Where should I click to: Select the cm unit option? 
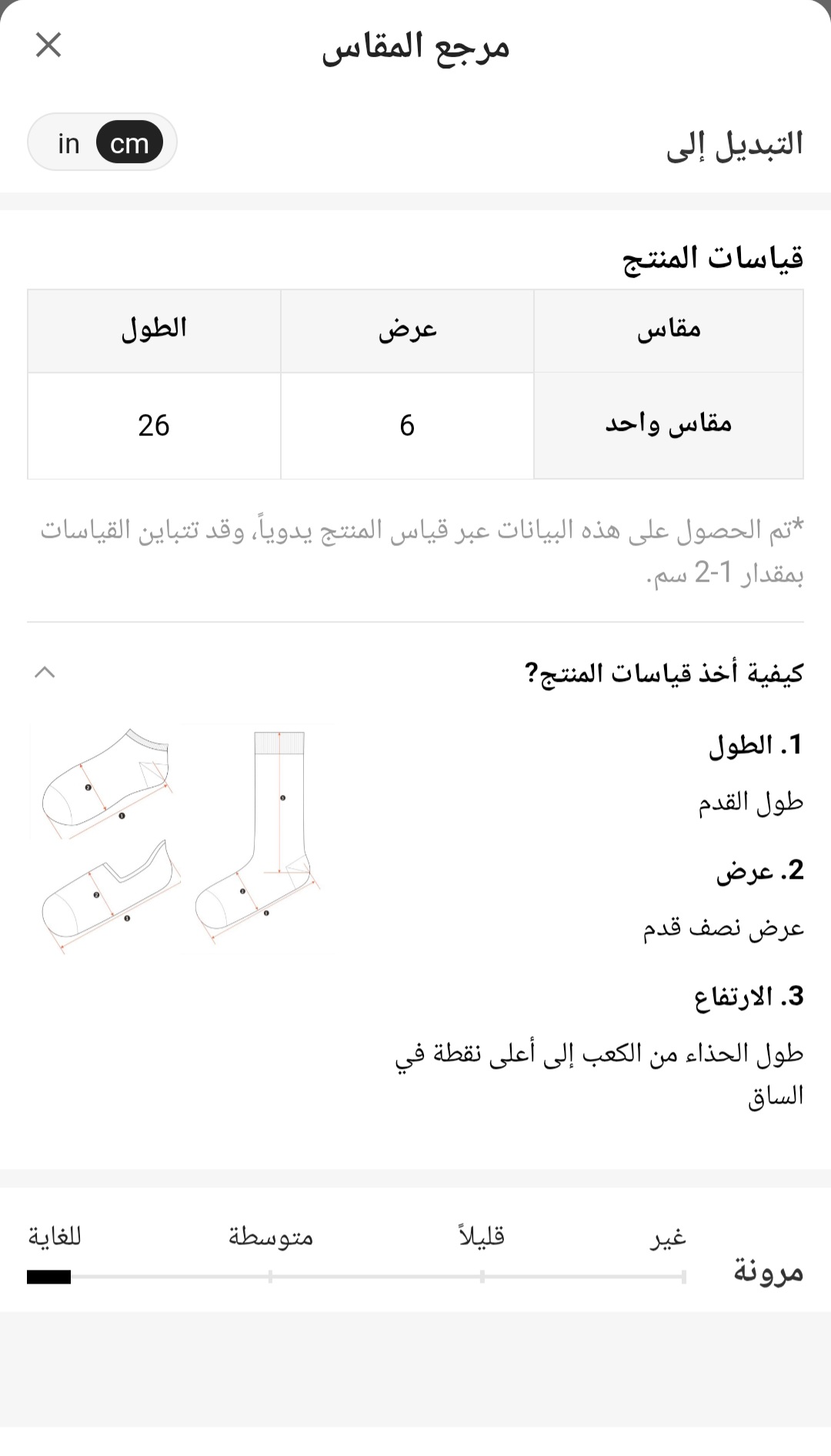[129, 143]
